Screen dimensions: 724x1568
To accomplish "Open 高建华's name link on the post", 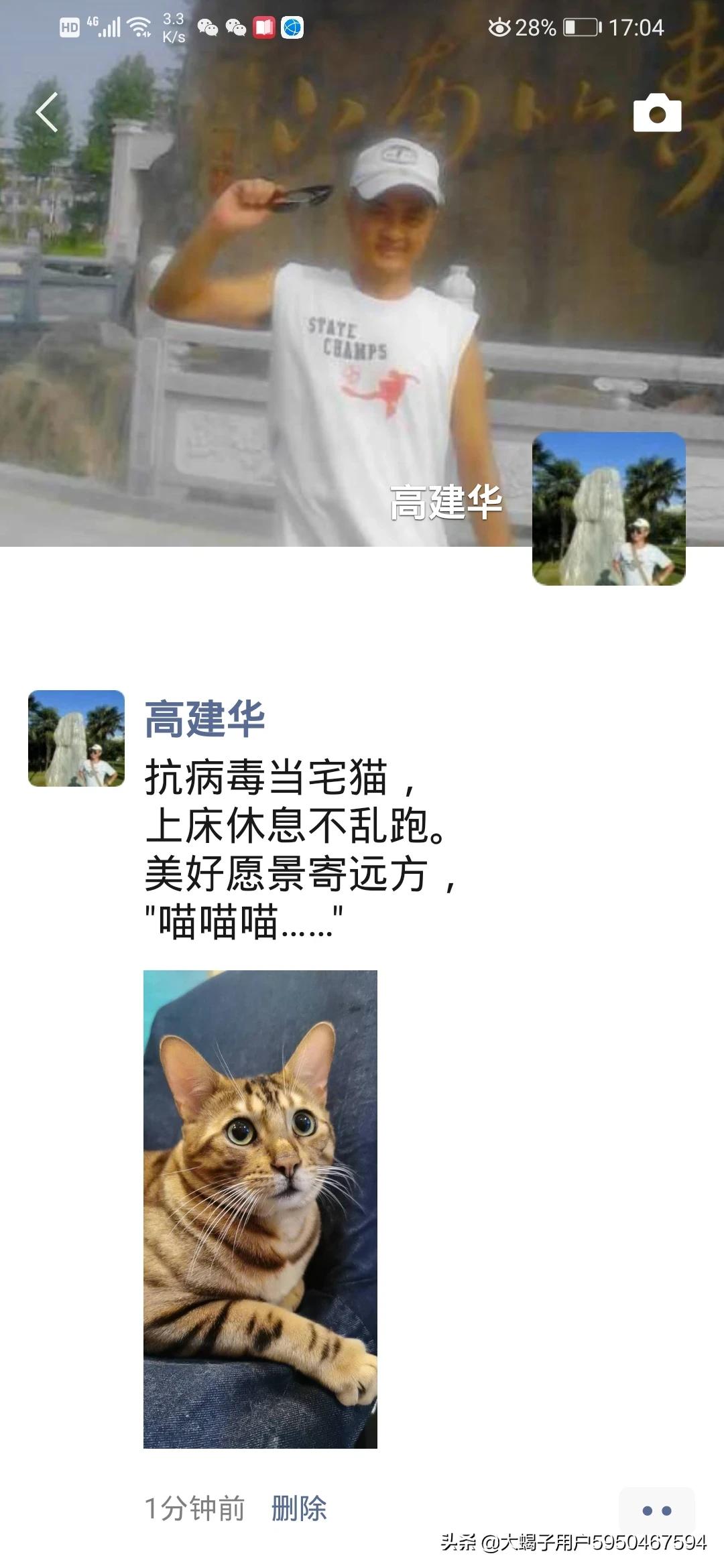I will tap(204, 719).
